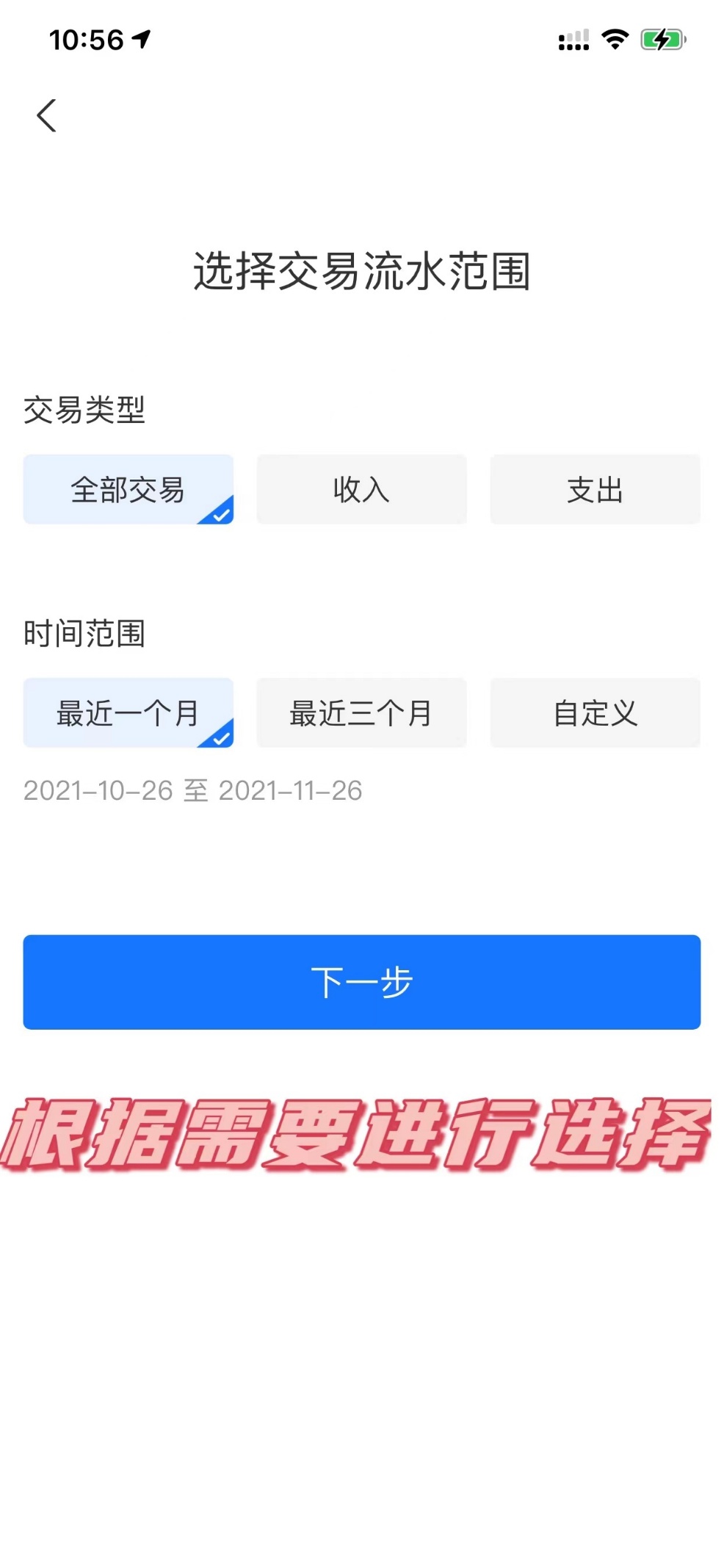This screenshot has width=724, height=1568.
Task: Select the 全部交易 transaction type
Action: [128, 489]
